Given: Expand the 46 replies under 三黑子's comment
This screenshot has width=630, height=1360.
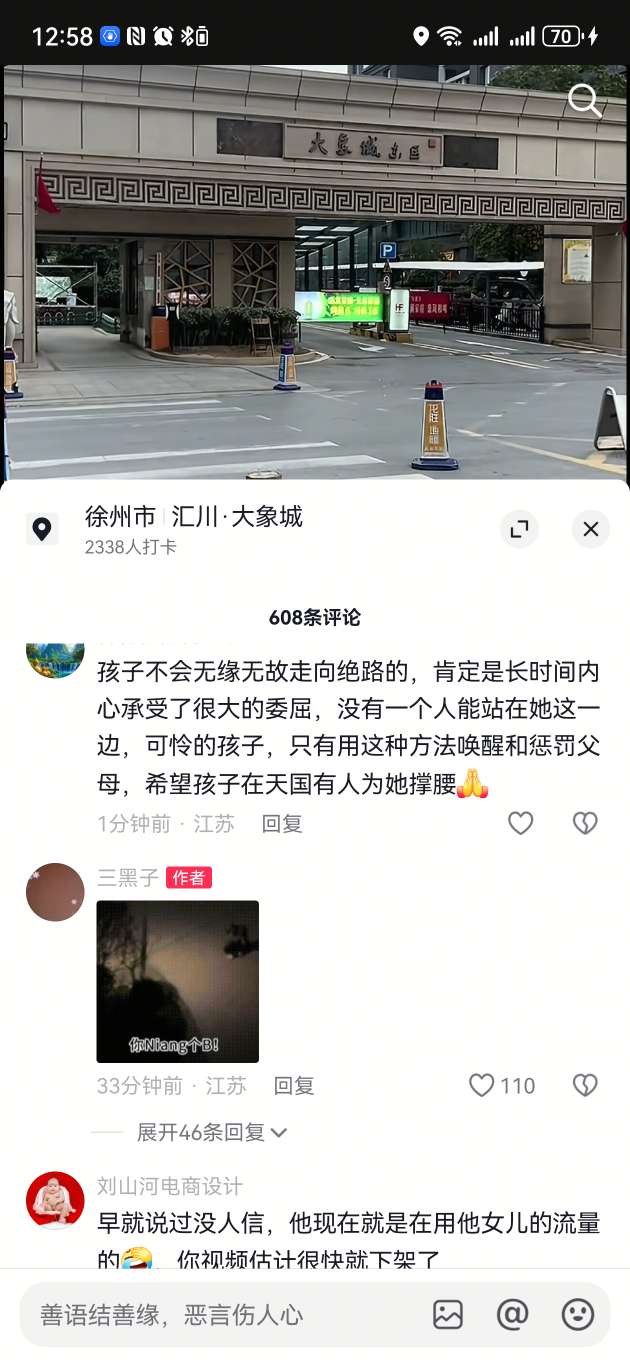Looking at the screenshot, I should tap(212, 1132).
